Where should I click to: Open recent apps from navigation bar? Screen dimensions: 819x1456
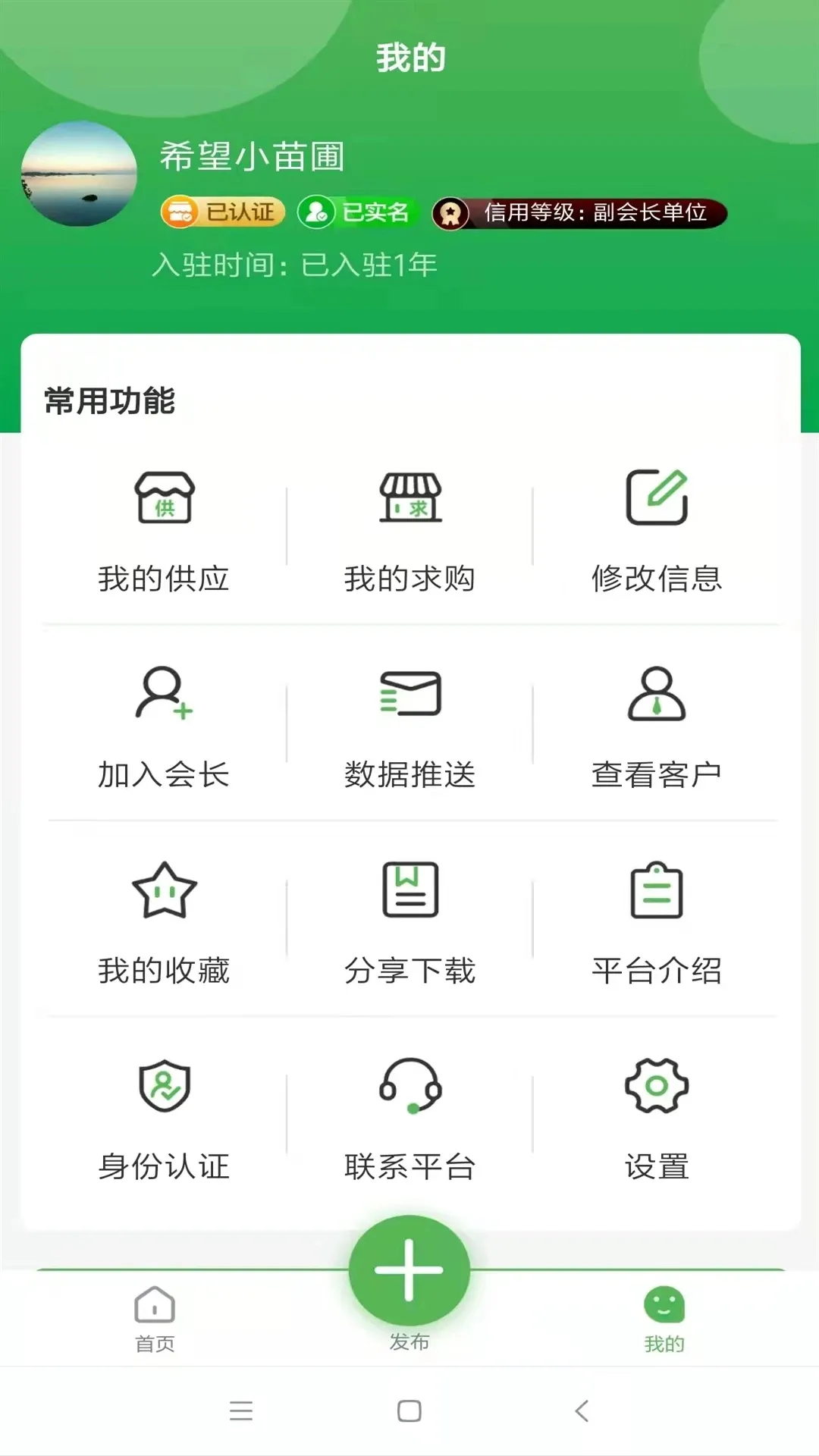click(241, 1411)
